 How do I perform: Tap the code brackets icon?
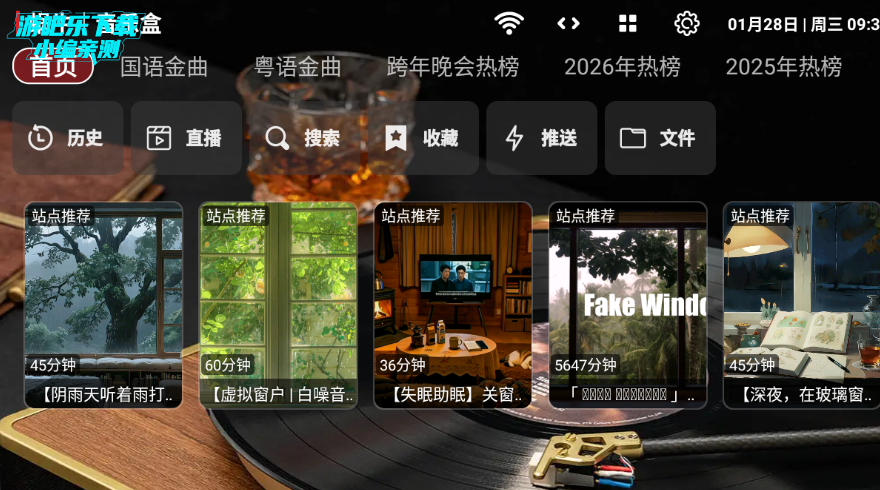tap(568, 24)
